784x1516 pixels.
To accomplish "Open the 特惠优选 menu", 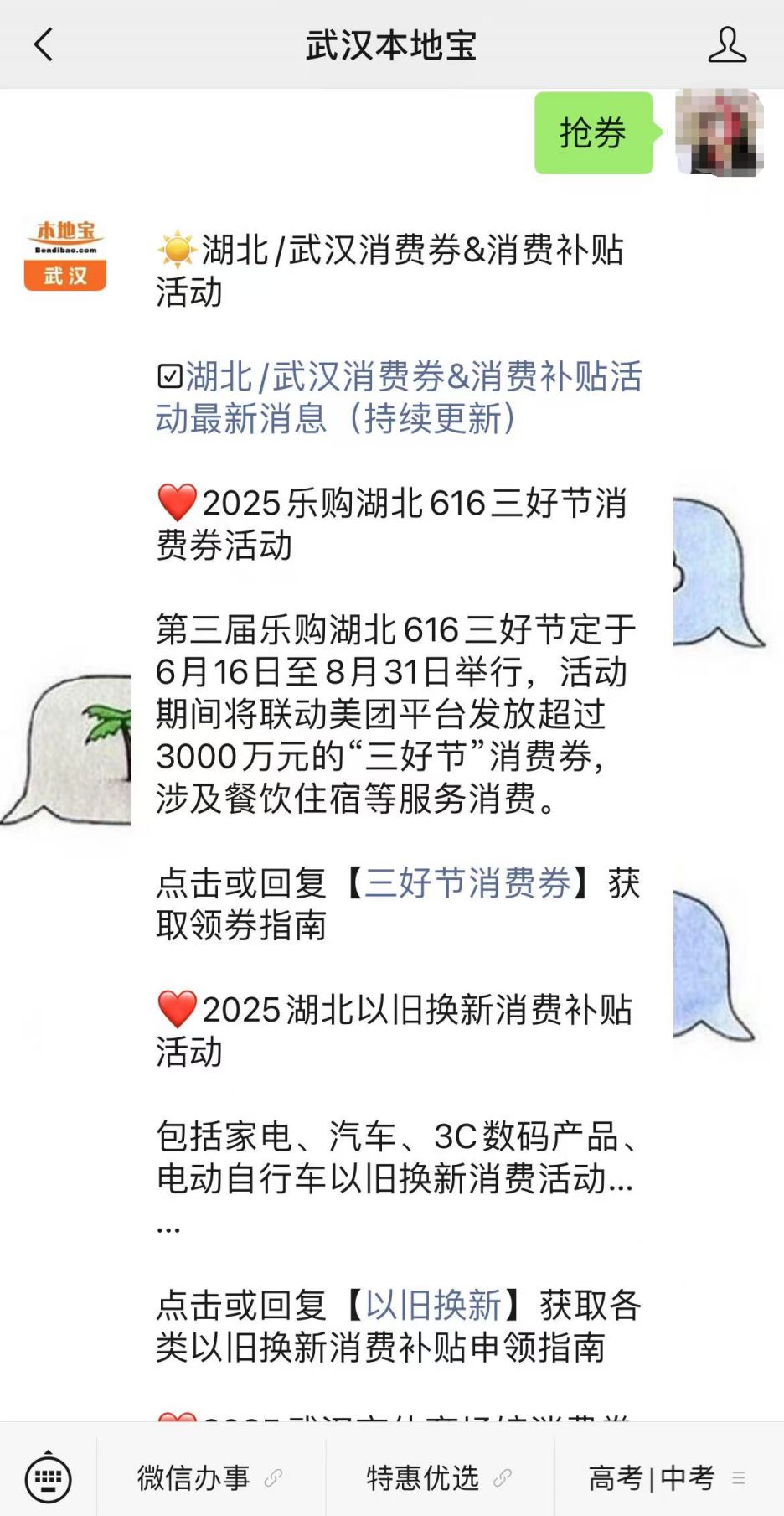I will [440, 1478].
